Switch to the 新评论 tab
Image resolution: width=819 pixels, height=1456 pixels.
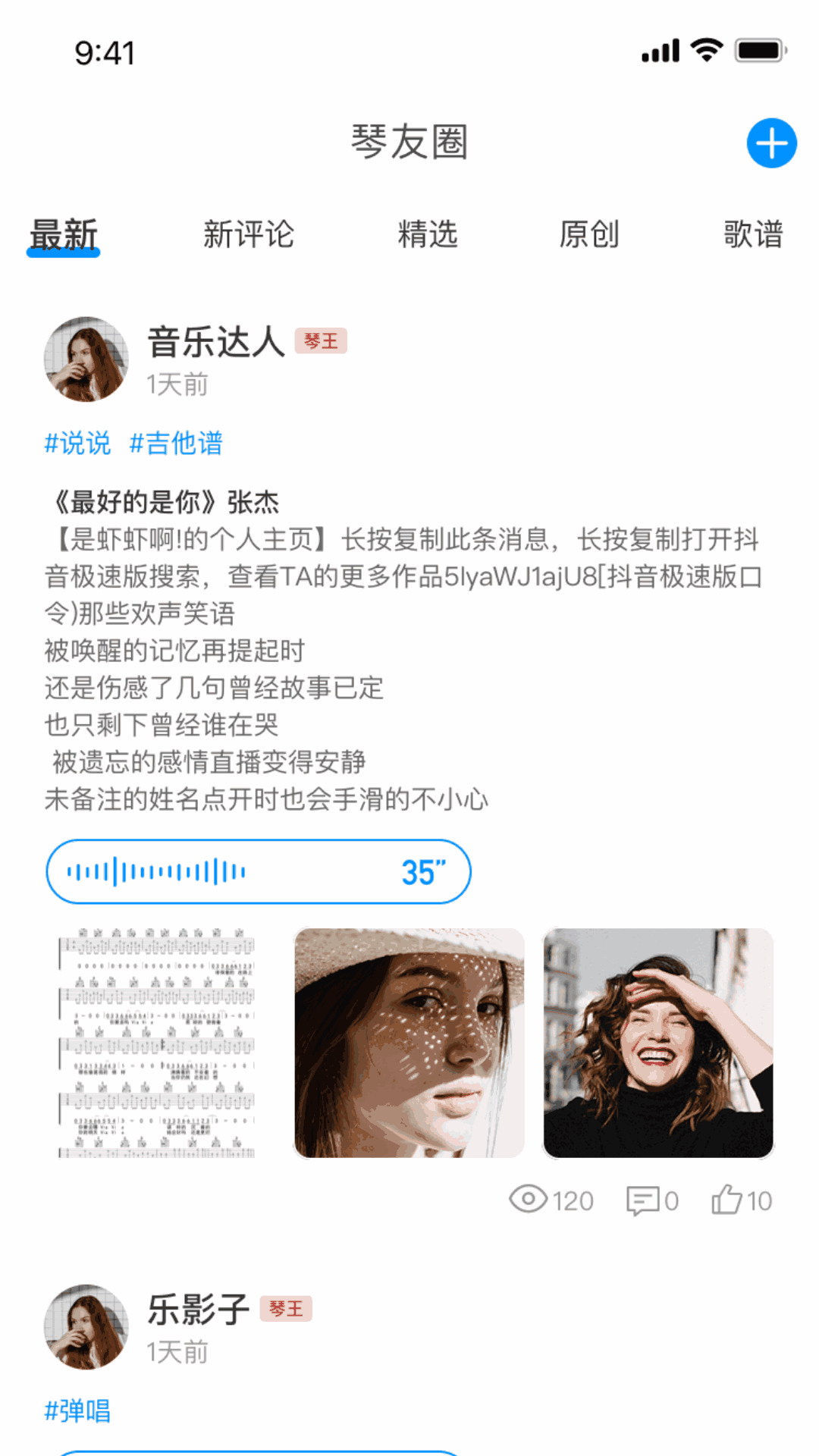coord(248,234)
